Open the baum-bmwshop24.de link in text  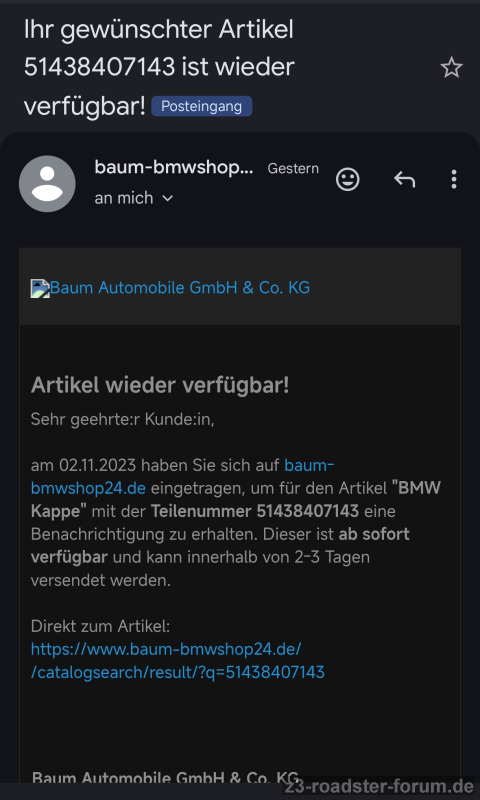[183, 477]
